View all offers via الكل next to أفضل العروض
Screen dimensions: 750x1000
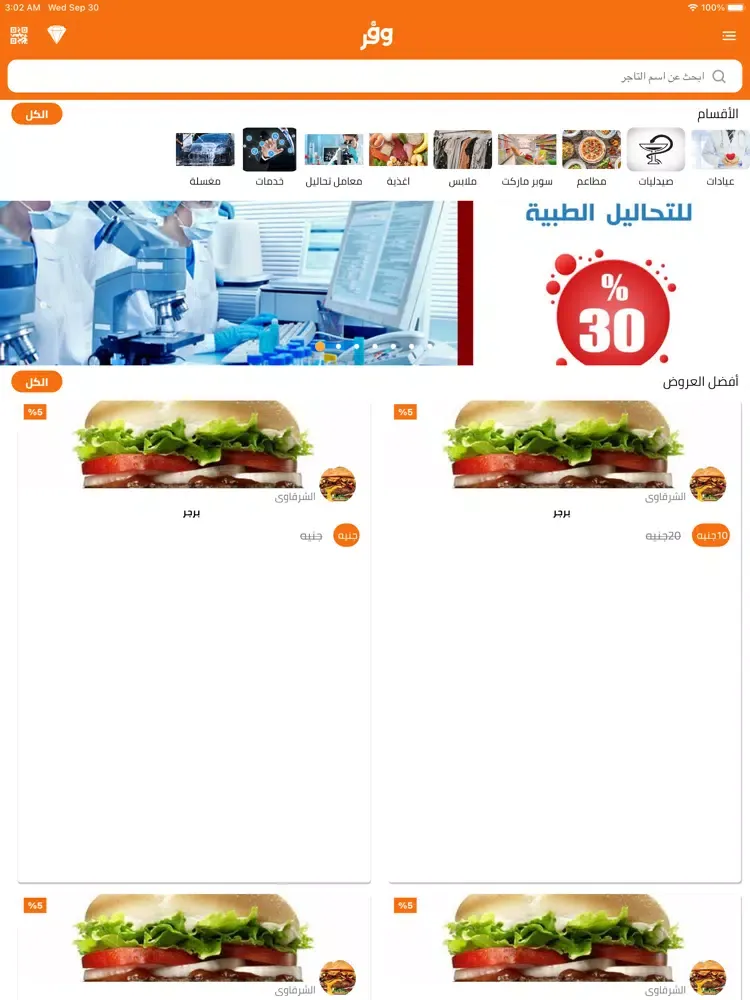(x=37, y=382)
